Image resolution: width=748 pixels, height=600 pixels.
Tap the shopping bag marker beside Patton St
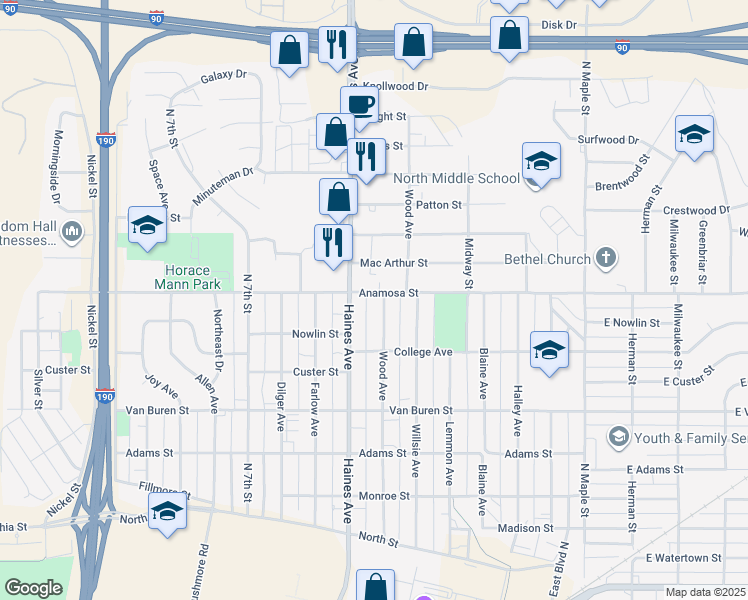click(339, 200)
